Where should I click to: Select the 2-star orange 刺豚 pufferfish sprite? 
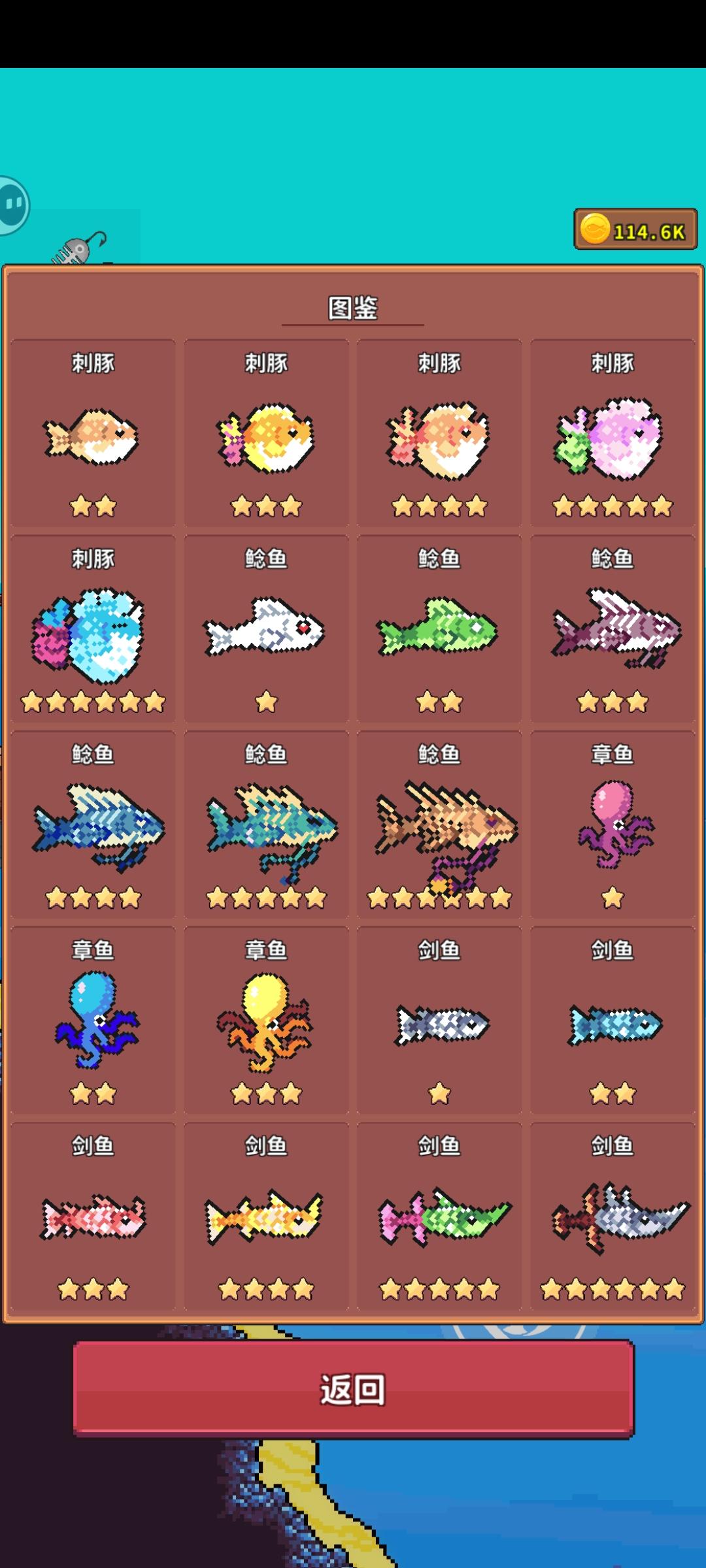[x=92, y=438]
